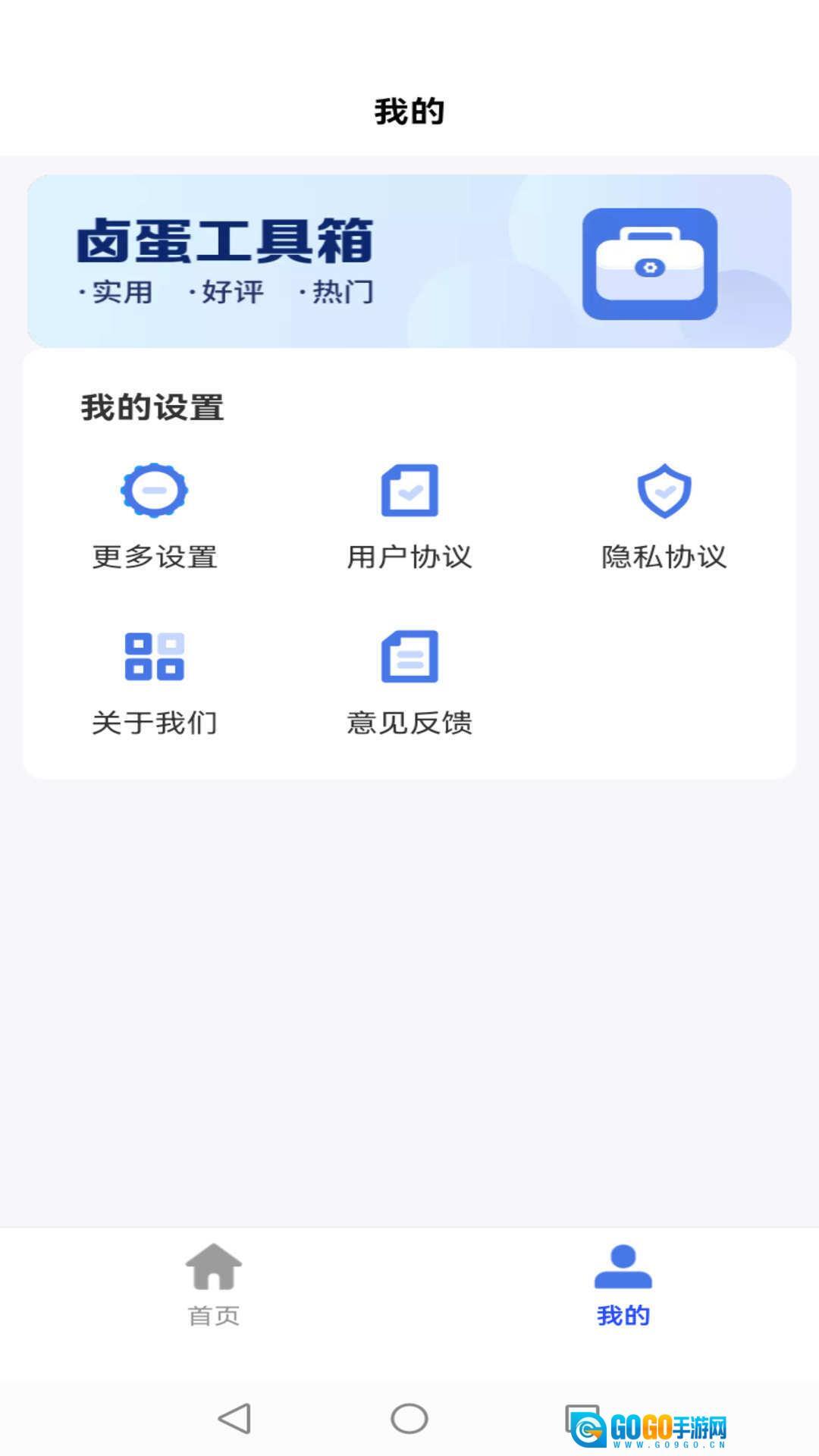Tap the system home button

409,1418
